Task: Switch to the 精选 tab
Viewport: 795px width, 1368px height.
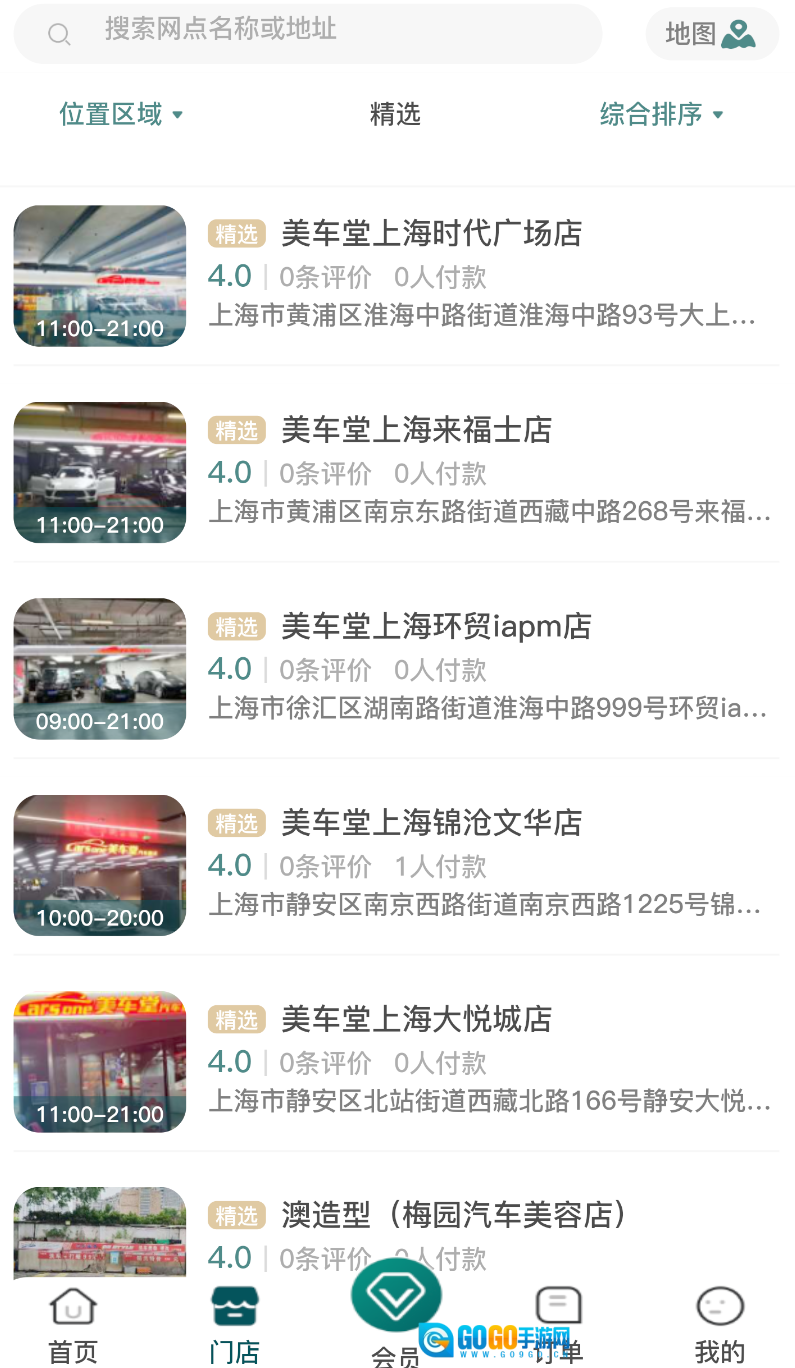Action: click(x=396, y=113)
